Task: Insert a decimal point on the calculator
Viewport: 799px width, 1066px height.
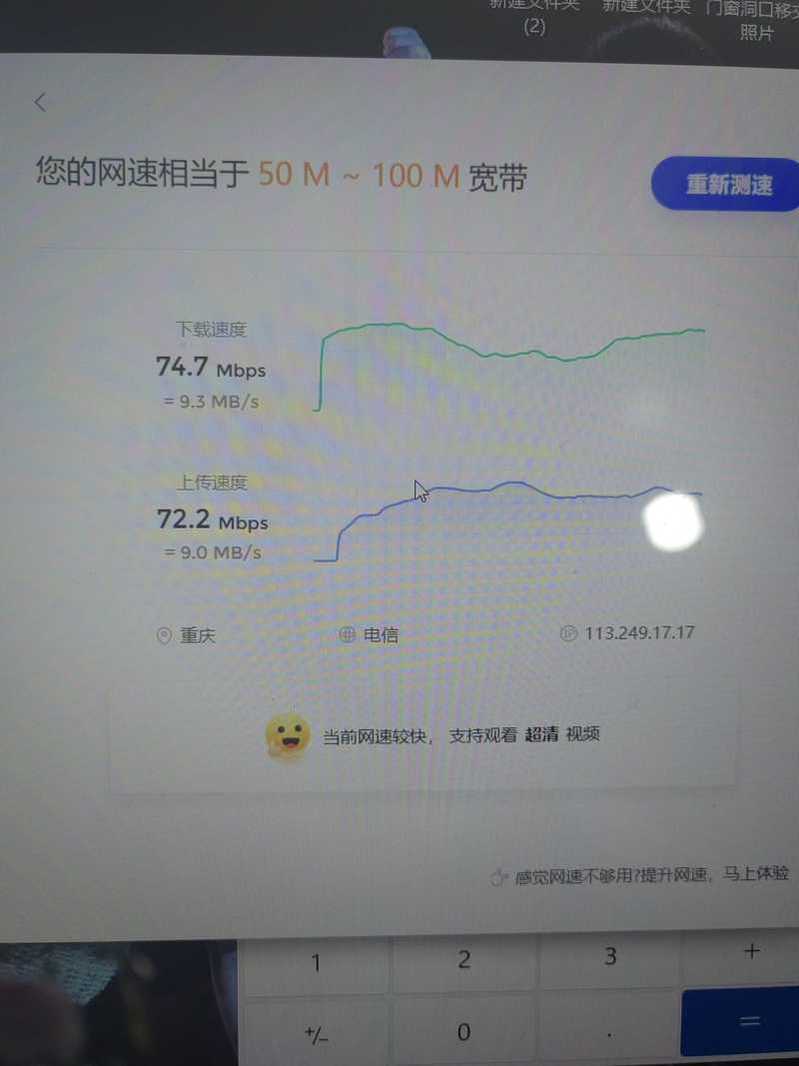Action: click(610, 1031)
